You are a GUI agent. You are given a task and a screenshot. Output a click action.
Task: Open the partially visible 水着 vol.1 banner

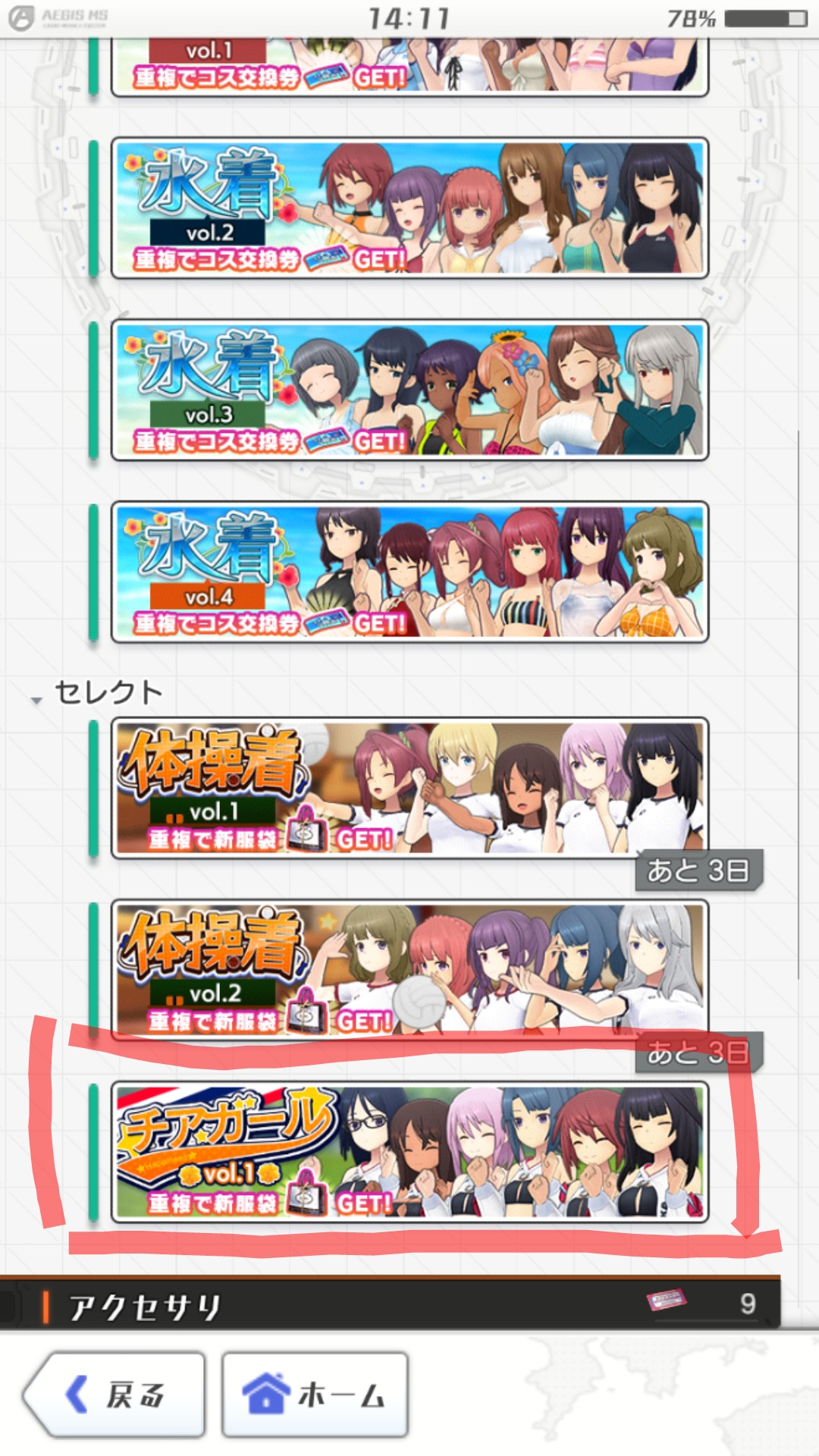pos(409,67)
